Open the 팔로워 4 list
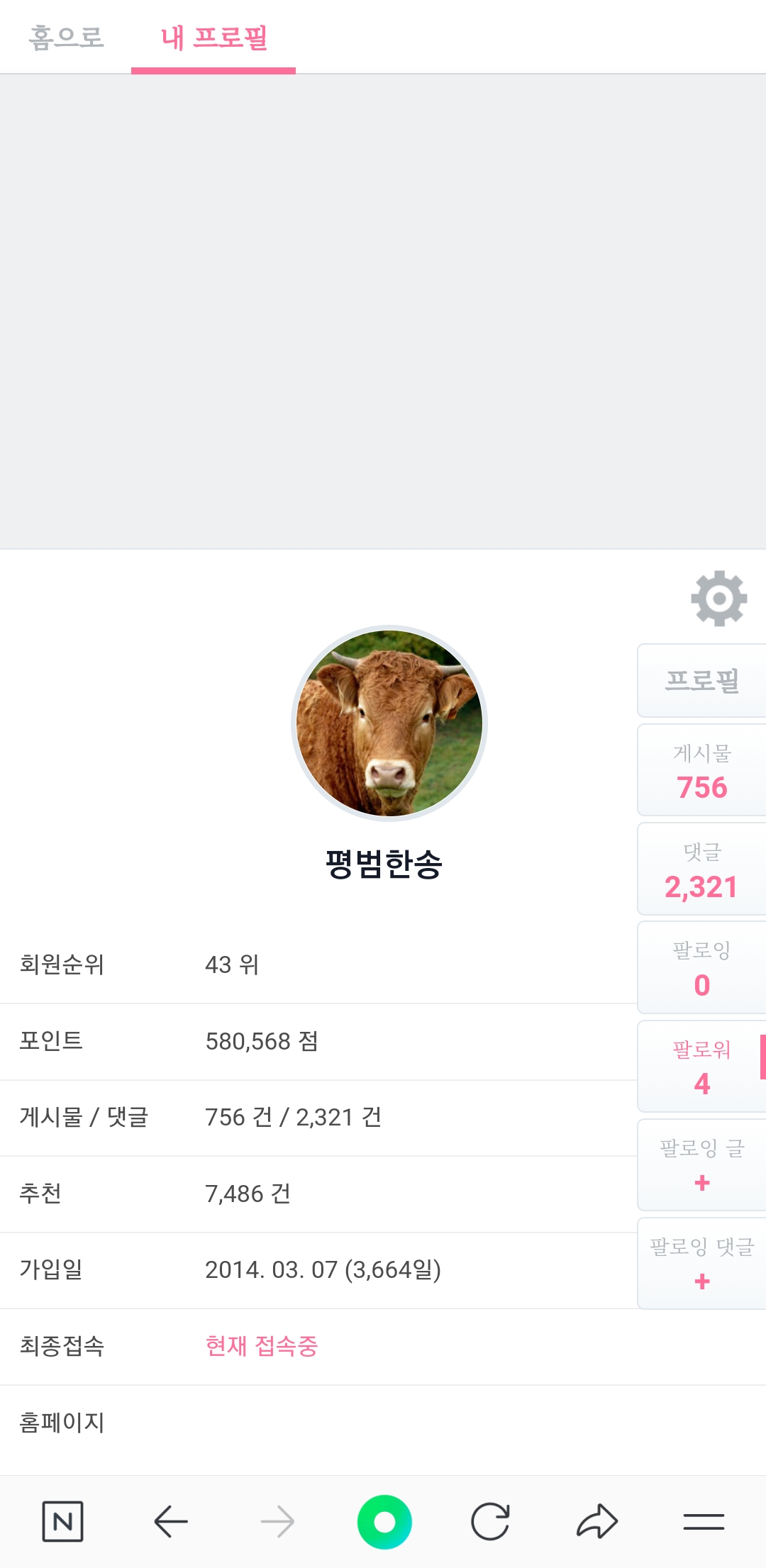766x1568 pixels. click(x=701, y=1067)
